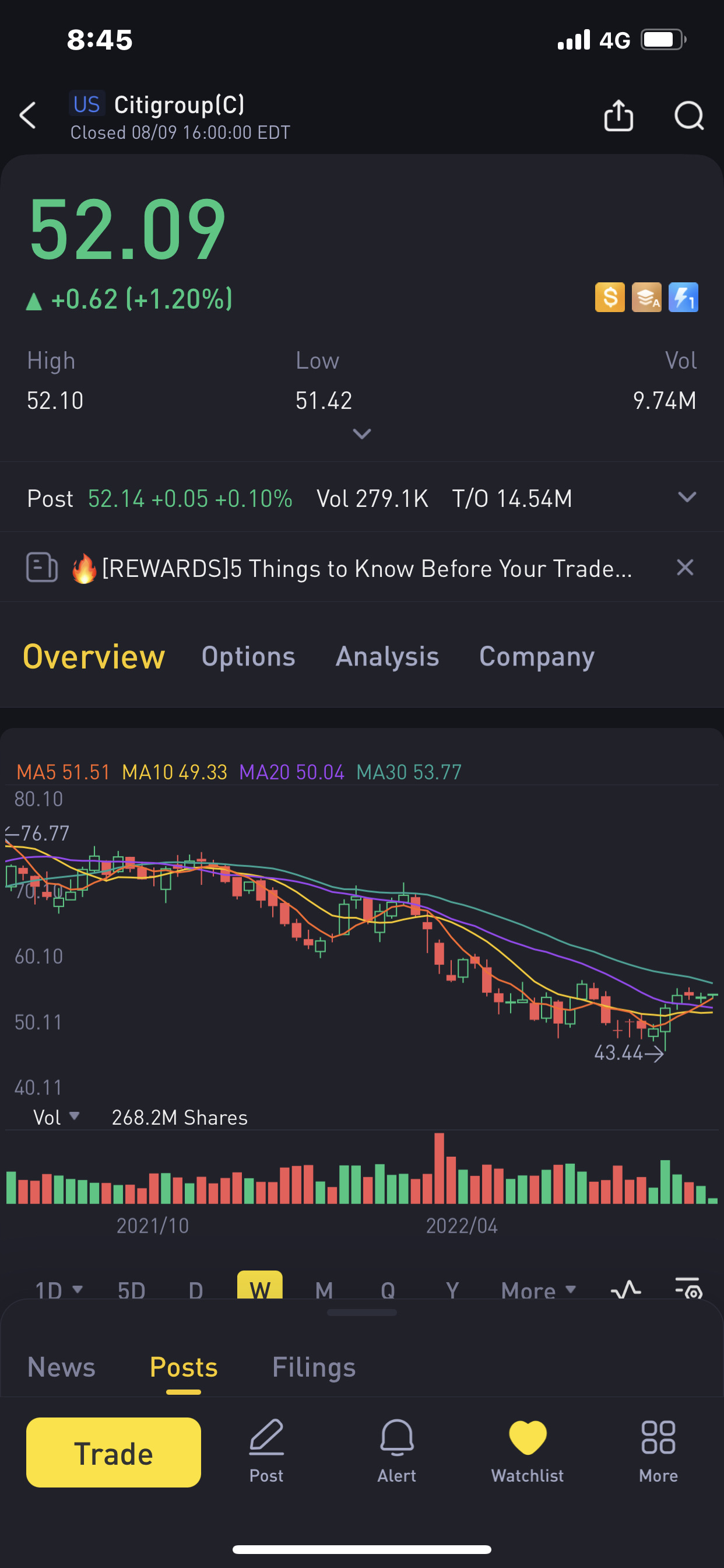The width and height of the screenshot is (724, 1568).
Task: Dismiss the REWARDS banner
Action: (x=684, y=568)
